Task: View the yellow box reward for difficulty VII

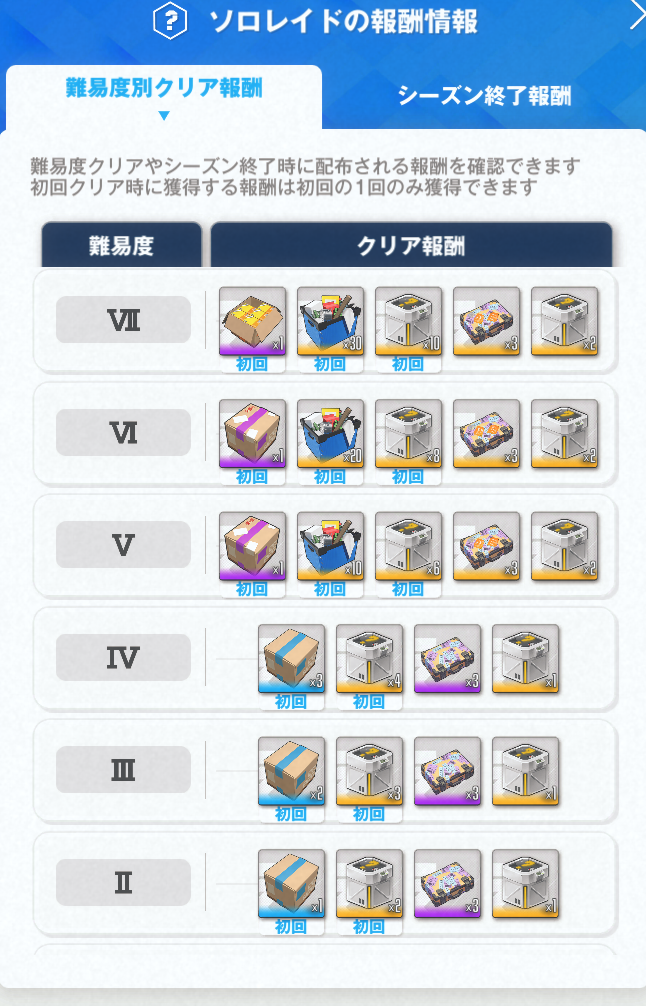Action: (x=252, y=321)
